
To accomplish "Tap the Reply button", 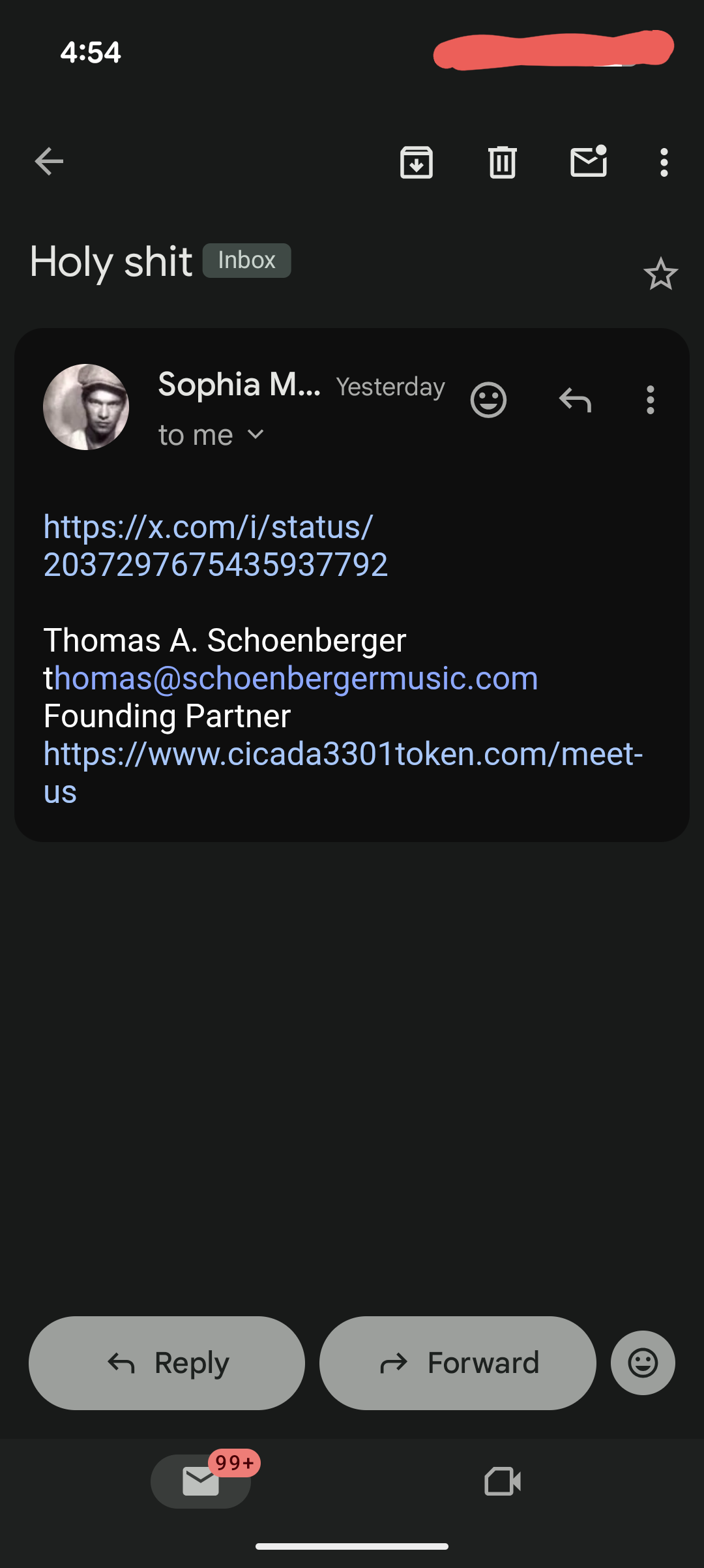I will pos(167,1363).
